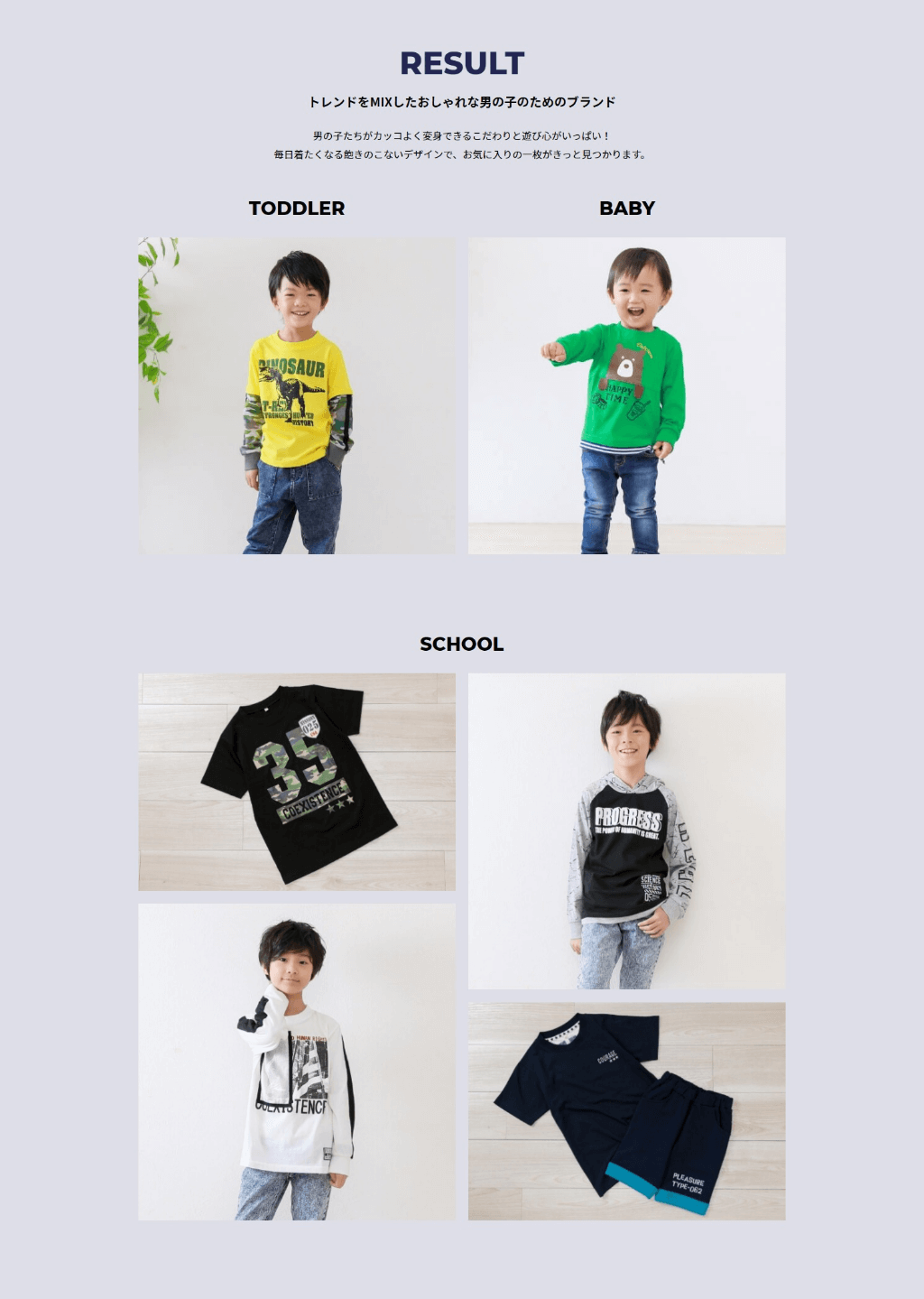Select the white COEXISTENCE long-sleeve photo
Viewport: 924px width, 1299px height.
tap(297, 1062)
